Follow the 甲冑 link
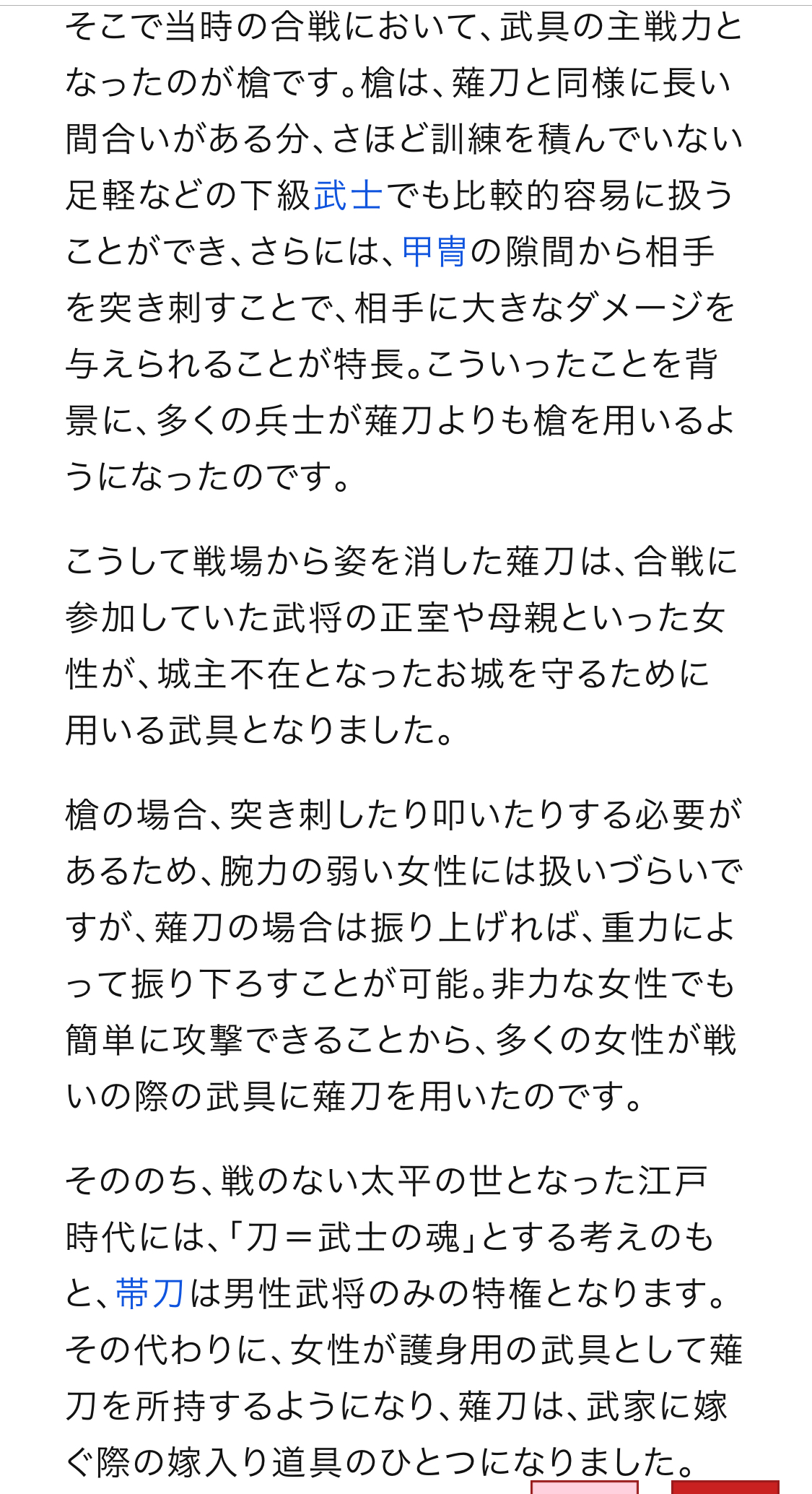The width and height of the screenshot is (812, 1494). (434, 252)
